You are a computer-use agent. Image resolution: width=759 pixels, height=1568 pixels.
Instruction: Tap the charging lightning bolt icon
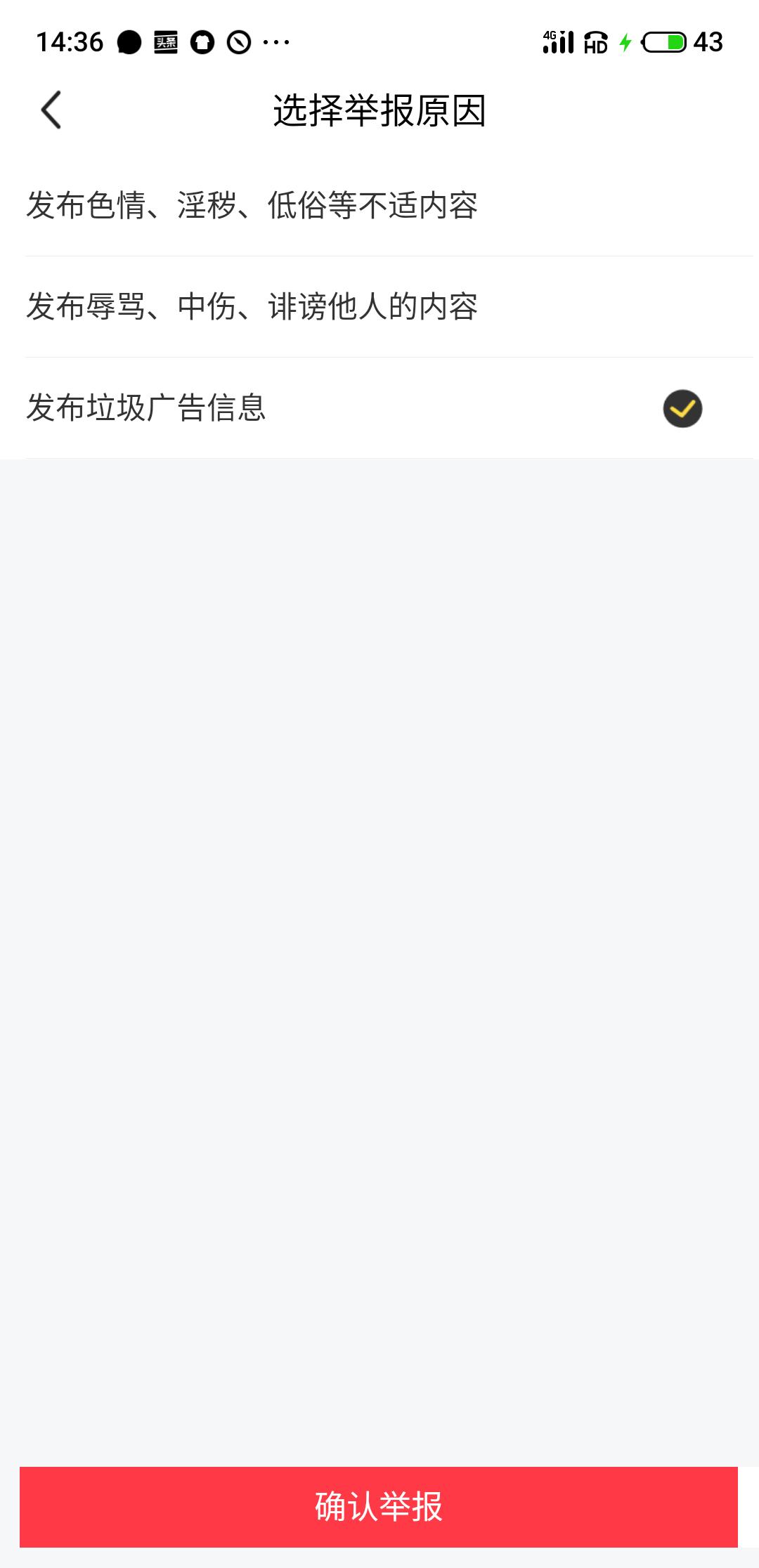(625, 42)
